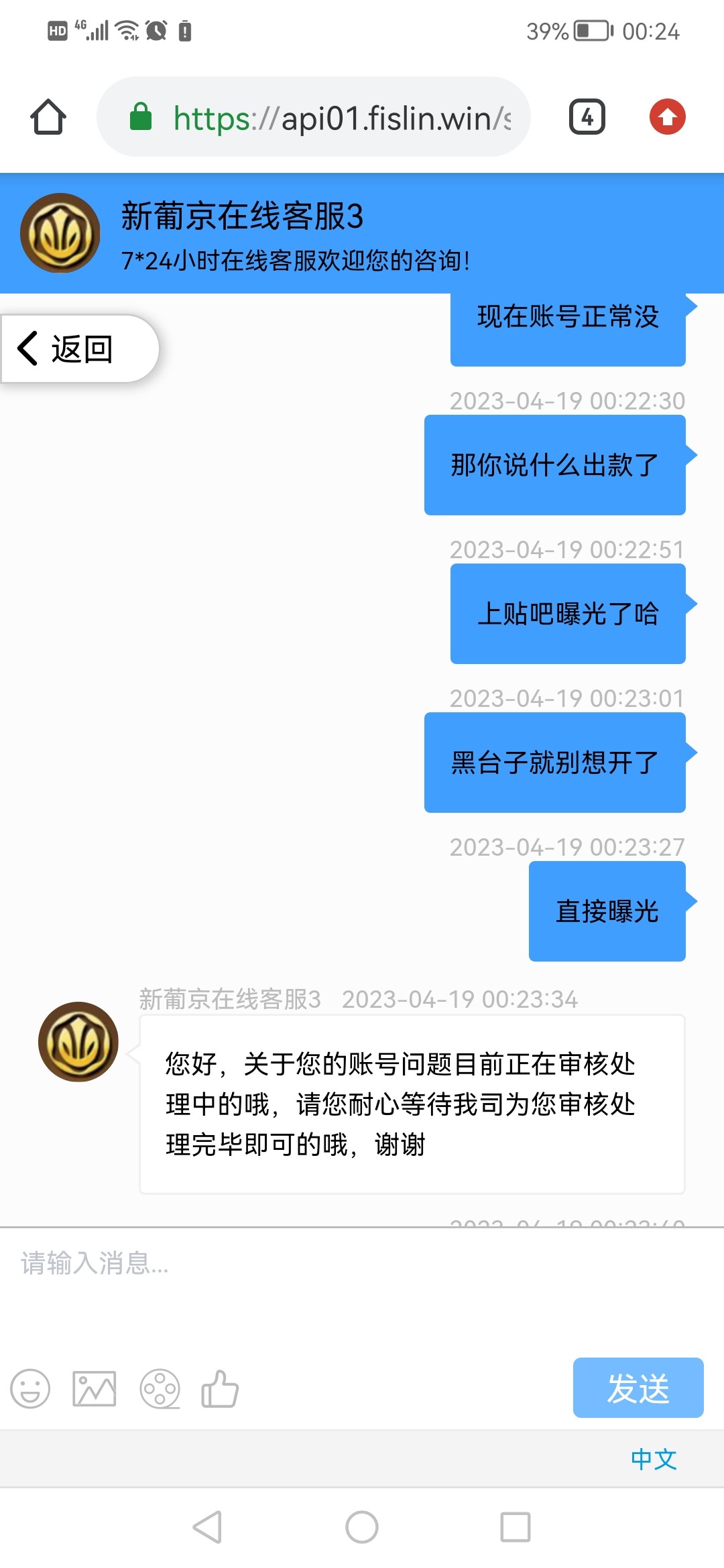
Task: Open the emoji picker
Action: point(30,1388)
